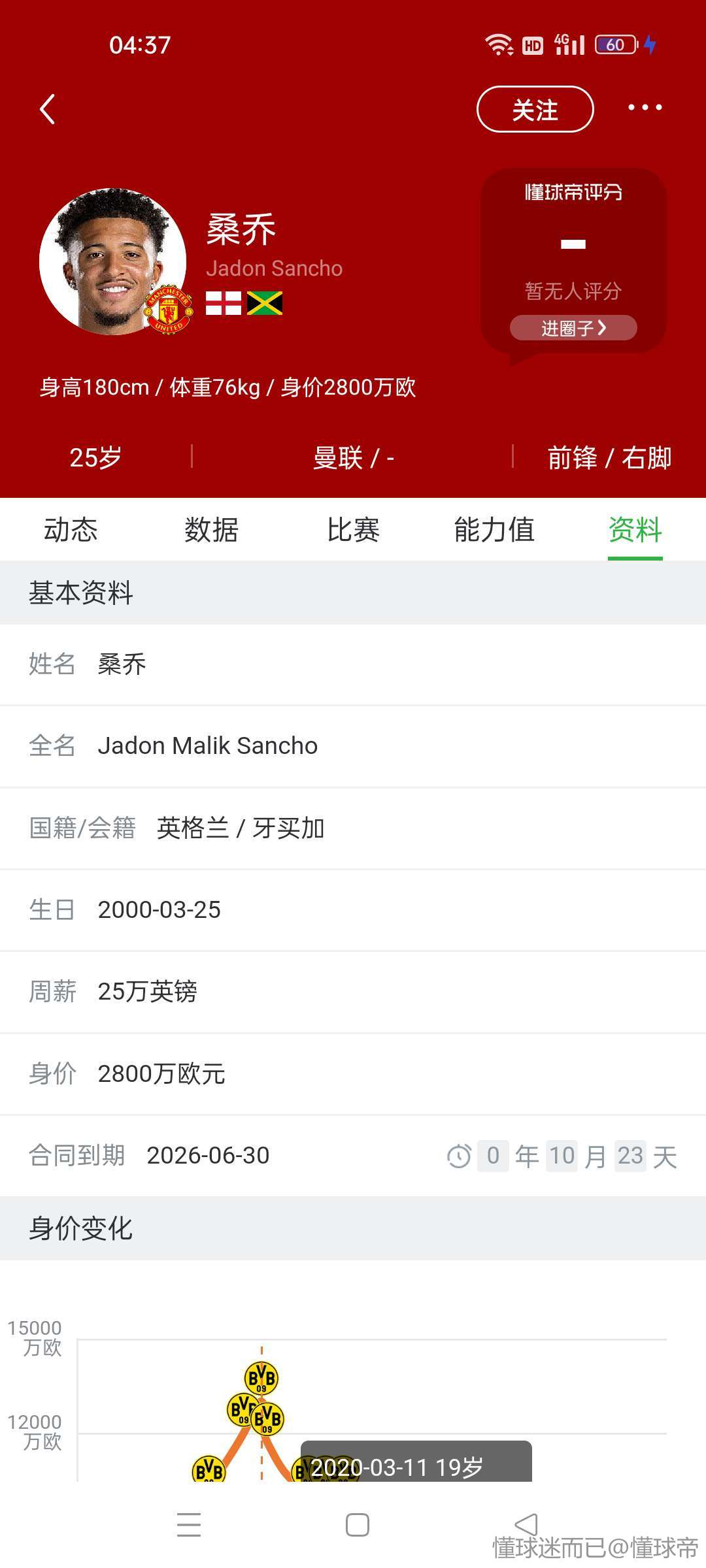Tap the system home button
The height and width of the screenshot is (1568, 706).
(357, 1525)
